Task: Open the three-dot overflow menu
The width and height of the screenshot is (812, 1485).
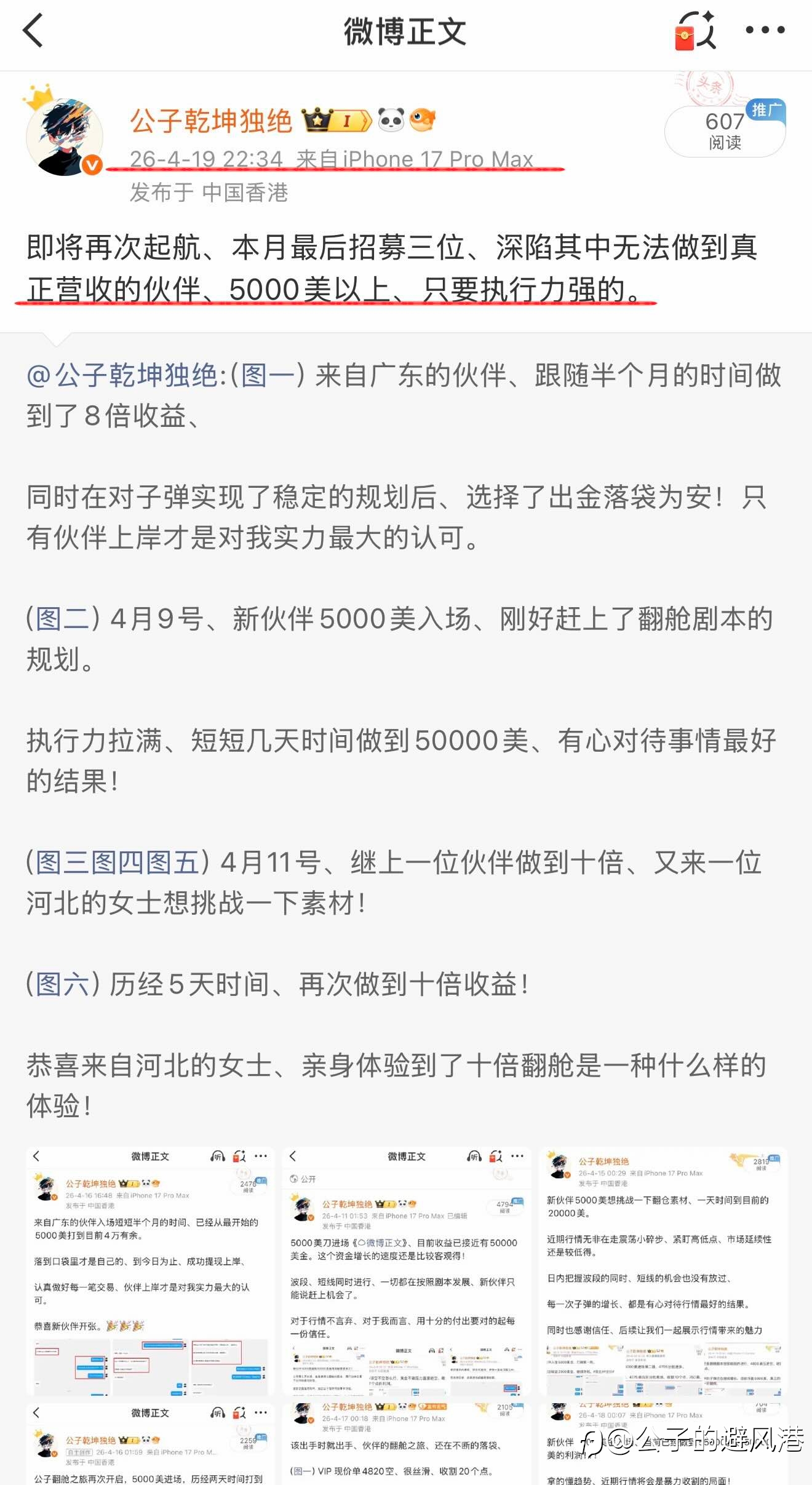Action: point(765,30)
